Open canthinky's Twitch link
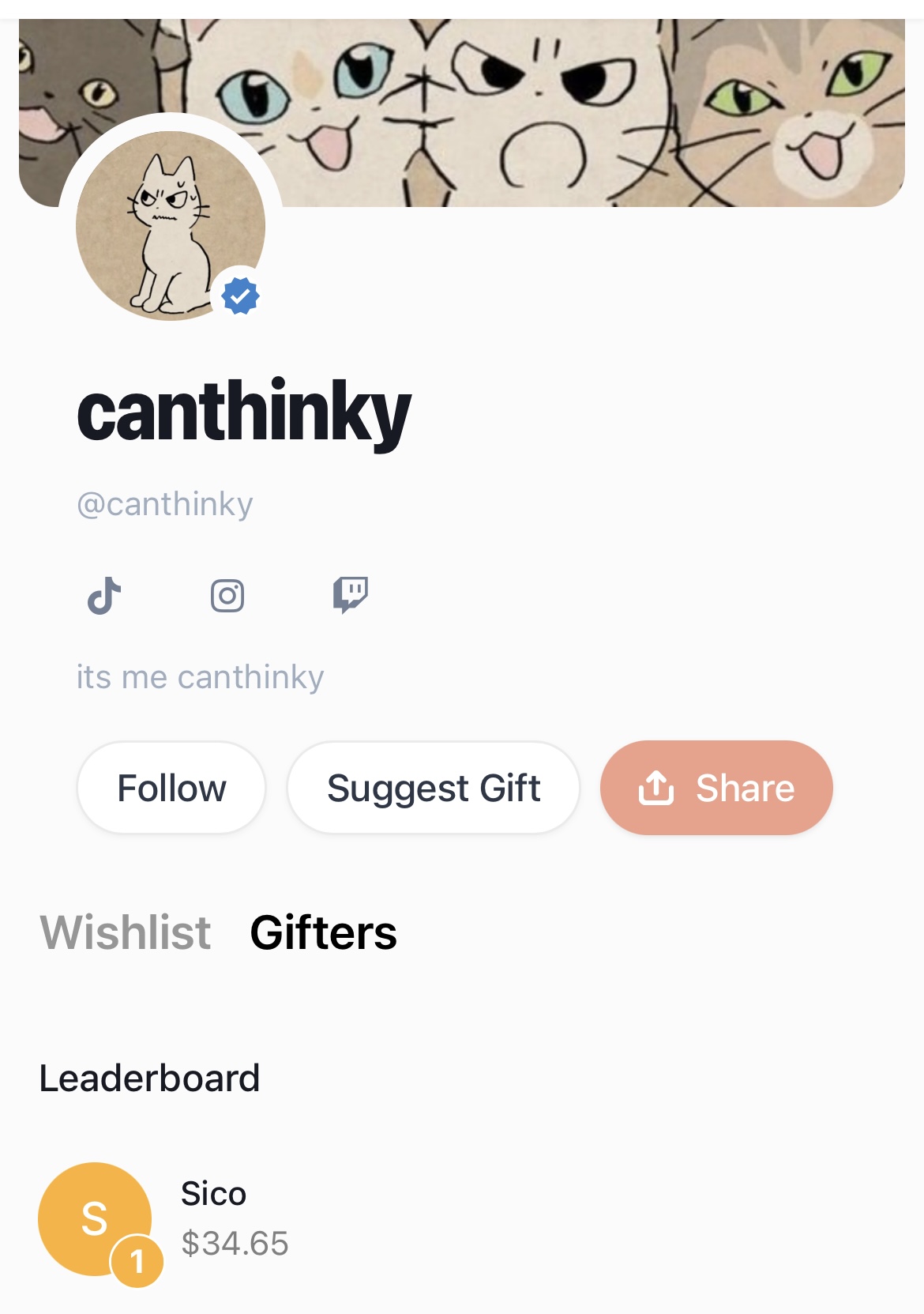Screen dimensions: 924x1314 351,595
